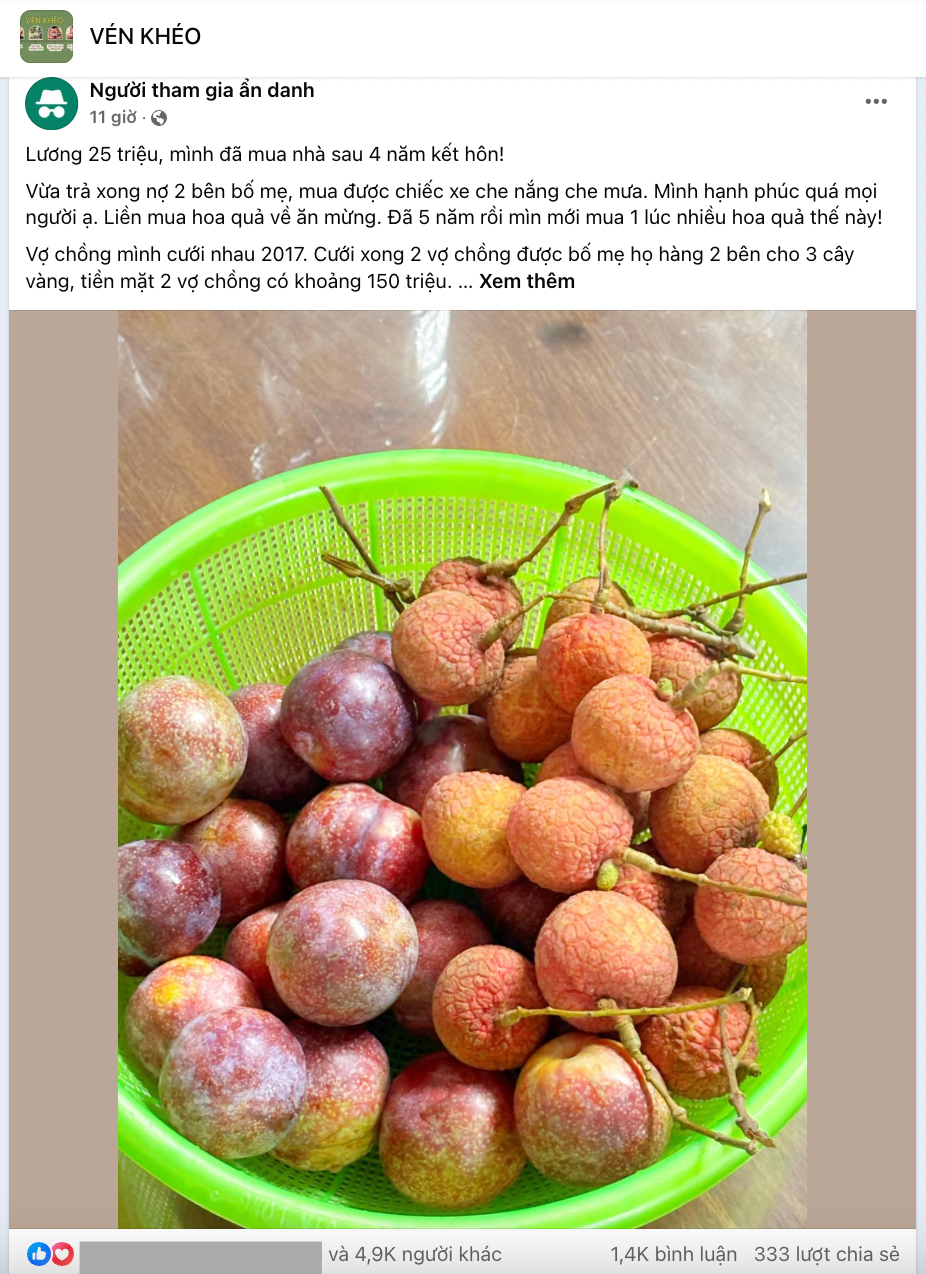Open the 11 giờ post timestamp
This screenshot has height=1274, width=926.
(112, 118)
